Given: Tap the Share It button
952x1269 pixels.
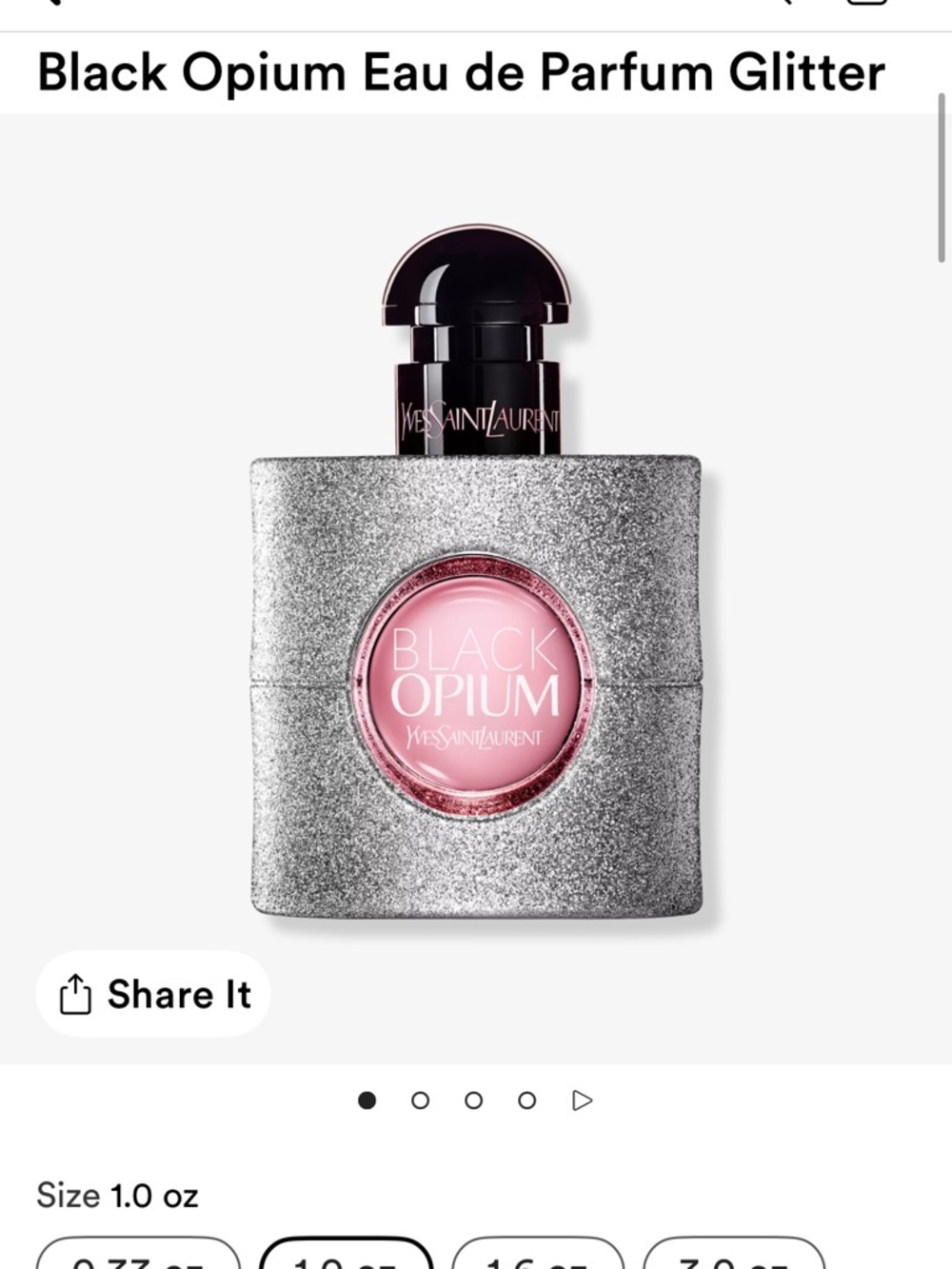Looking at the screenshot, I should point(153,995).
